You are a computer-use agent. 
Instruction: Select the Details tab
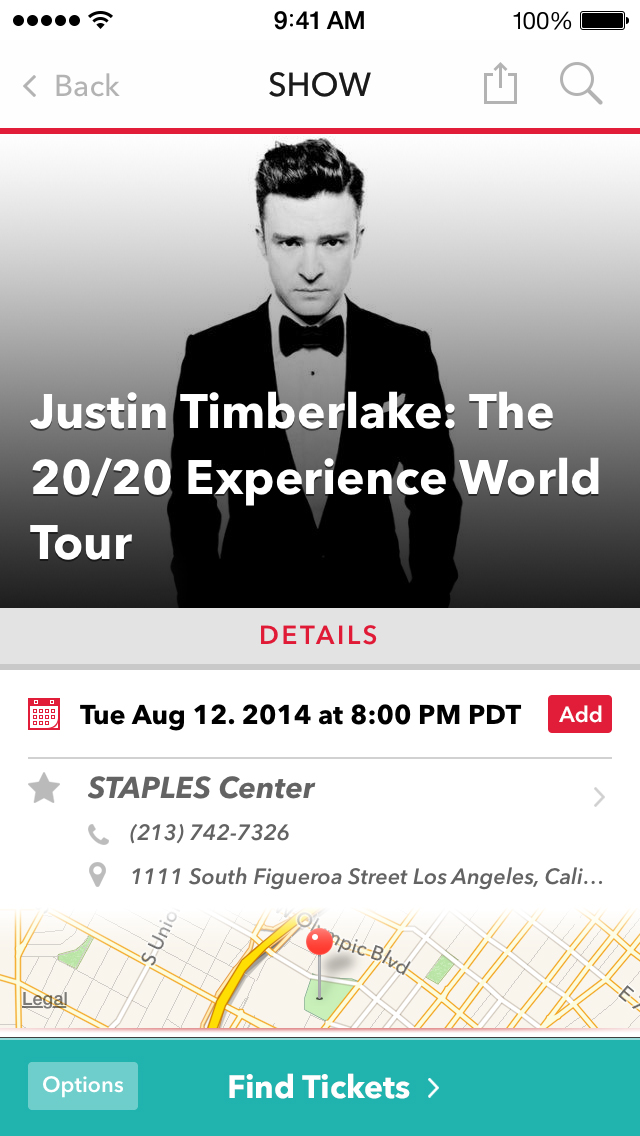click(x=319, y=635)
